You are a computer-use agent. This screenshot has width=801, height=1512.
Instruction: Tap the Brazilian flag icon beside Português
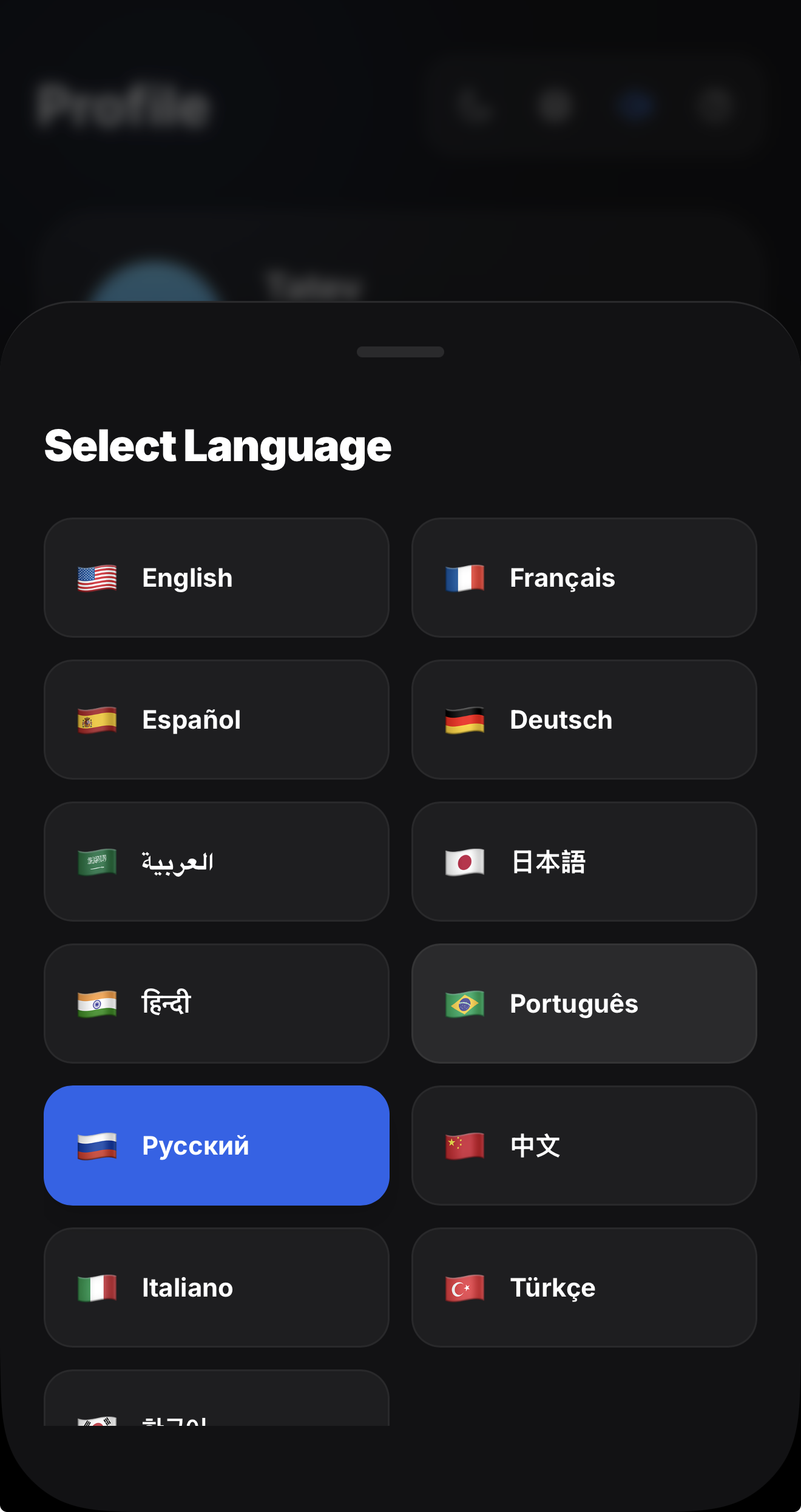click(x=465, y=1004)
